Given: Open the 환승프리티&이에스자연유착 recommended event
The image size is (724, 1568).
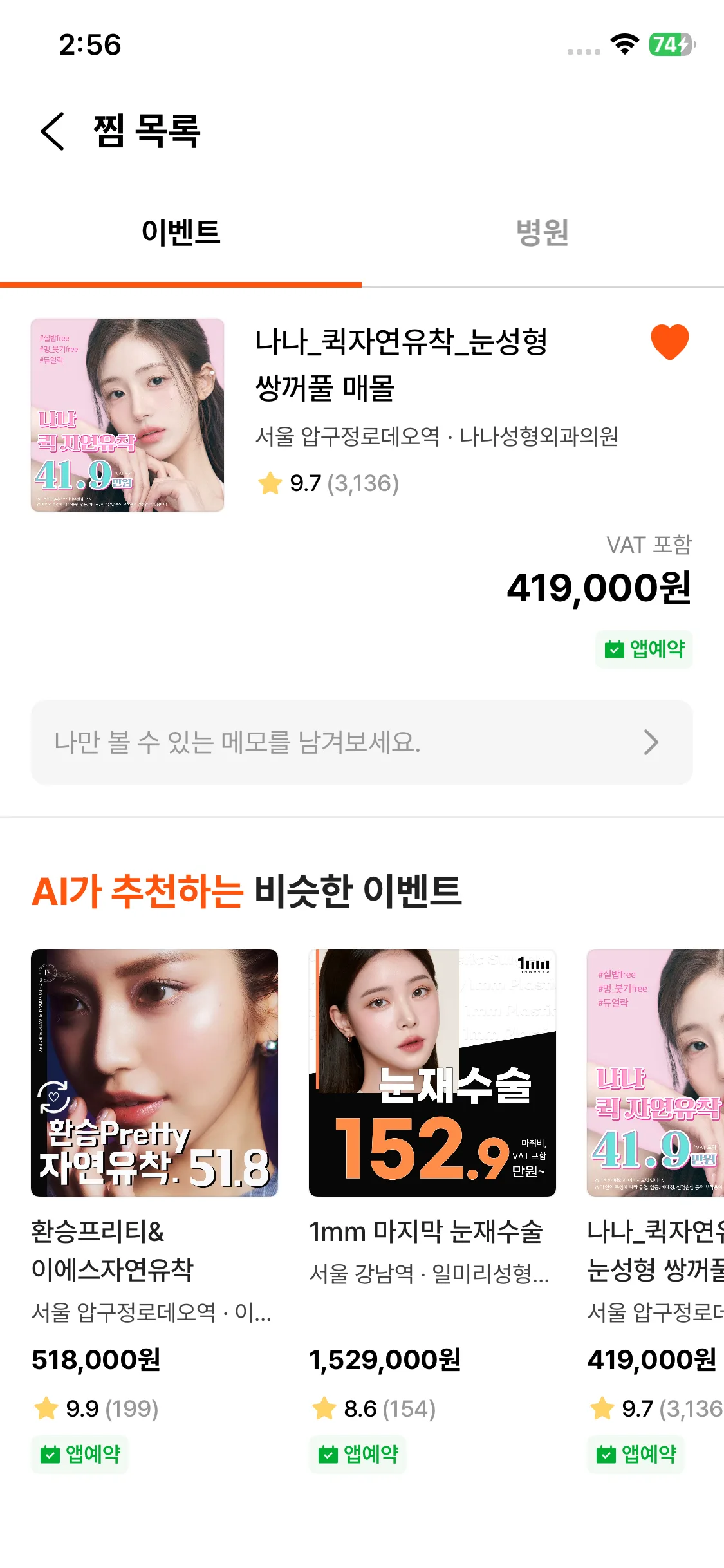Looking at the screenshot, I should 154,1073.
